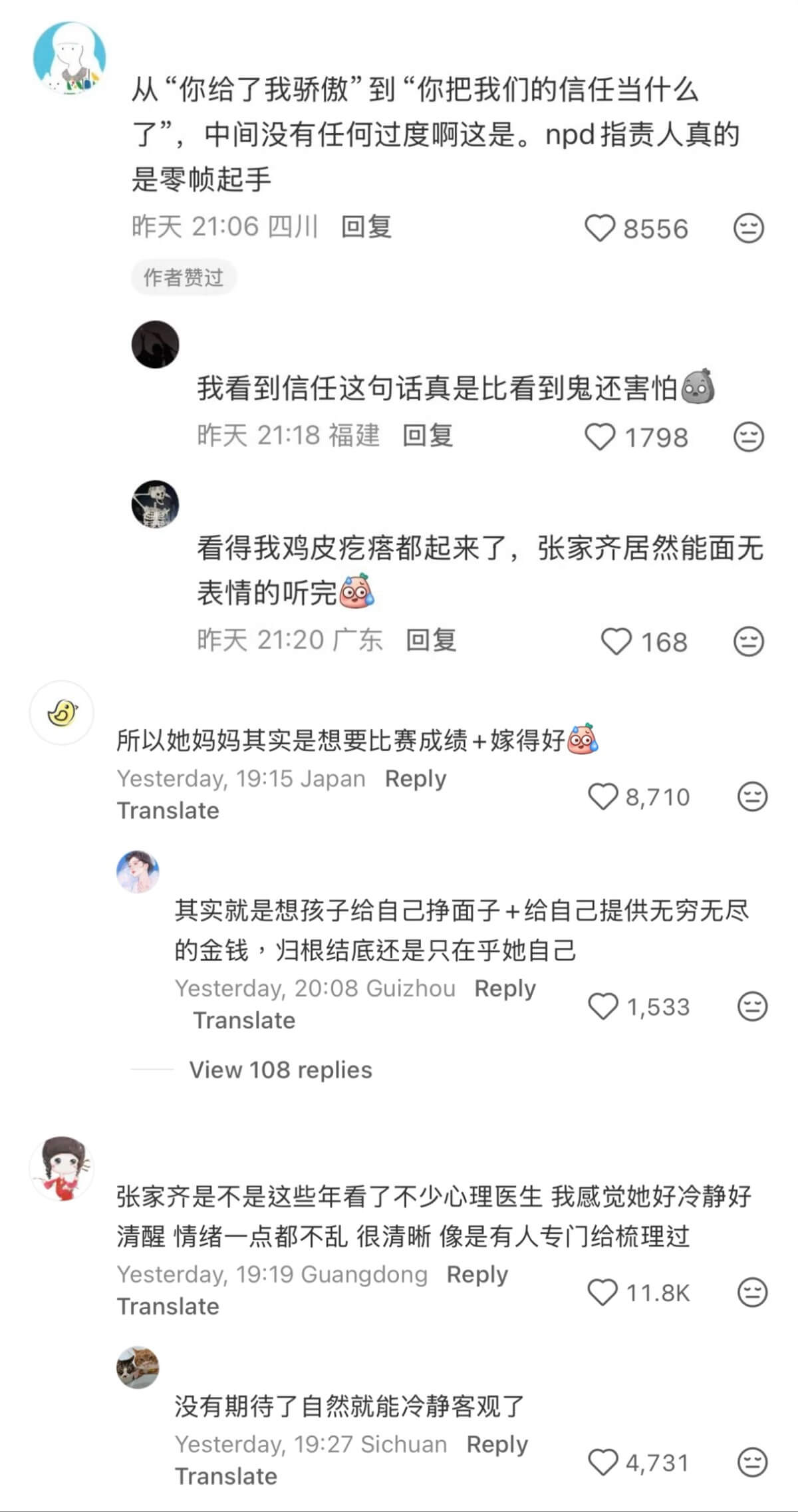
Task: Like the Guangdong comment with 11.8K likes
Action: (x=603, y=1292)
